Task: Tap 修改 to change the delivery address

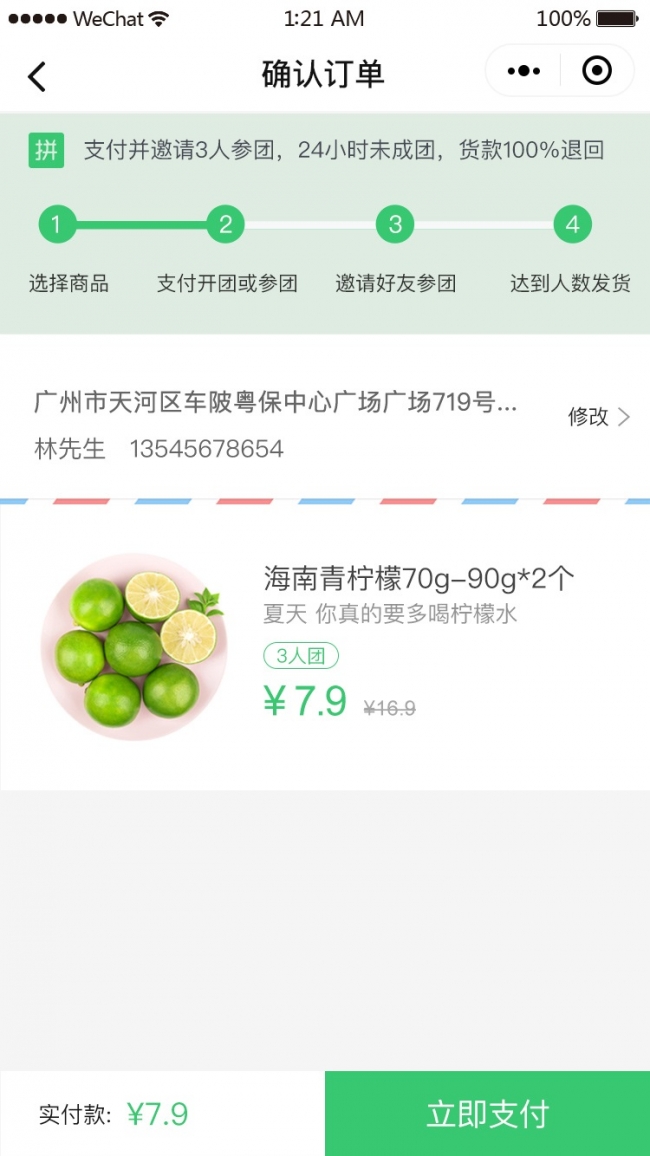Action: coord(598,417)
